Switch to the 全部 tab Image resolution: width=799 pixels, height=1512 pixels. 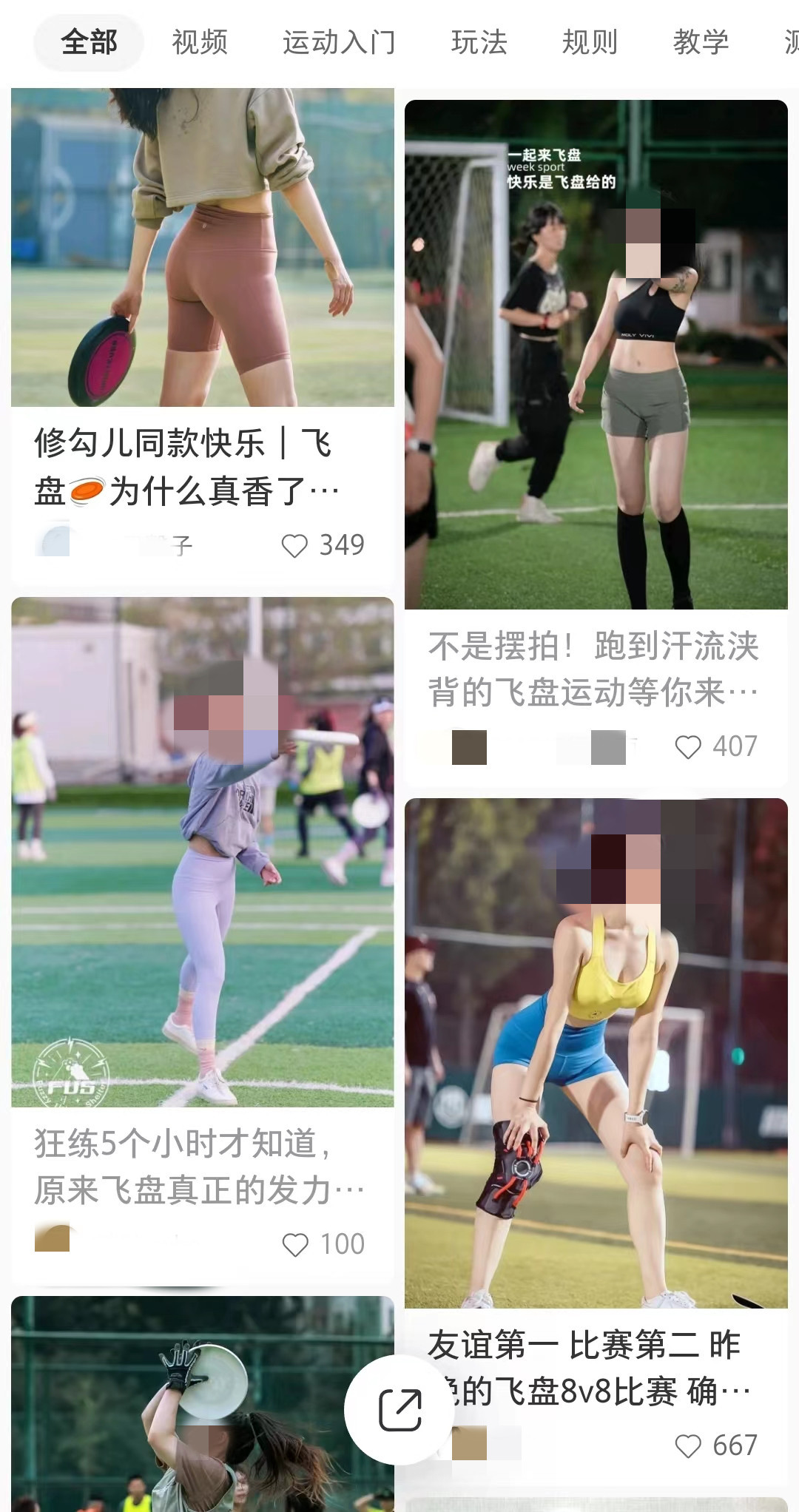[x=89, y=42]
